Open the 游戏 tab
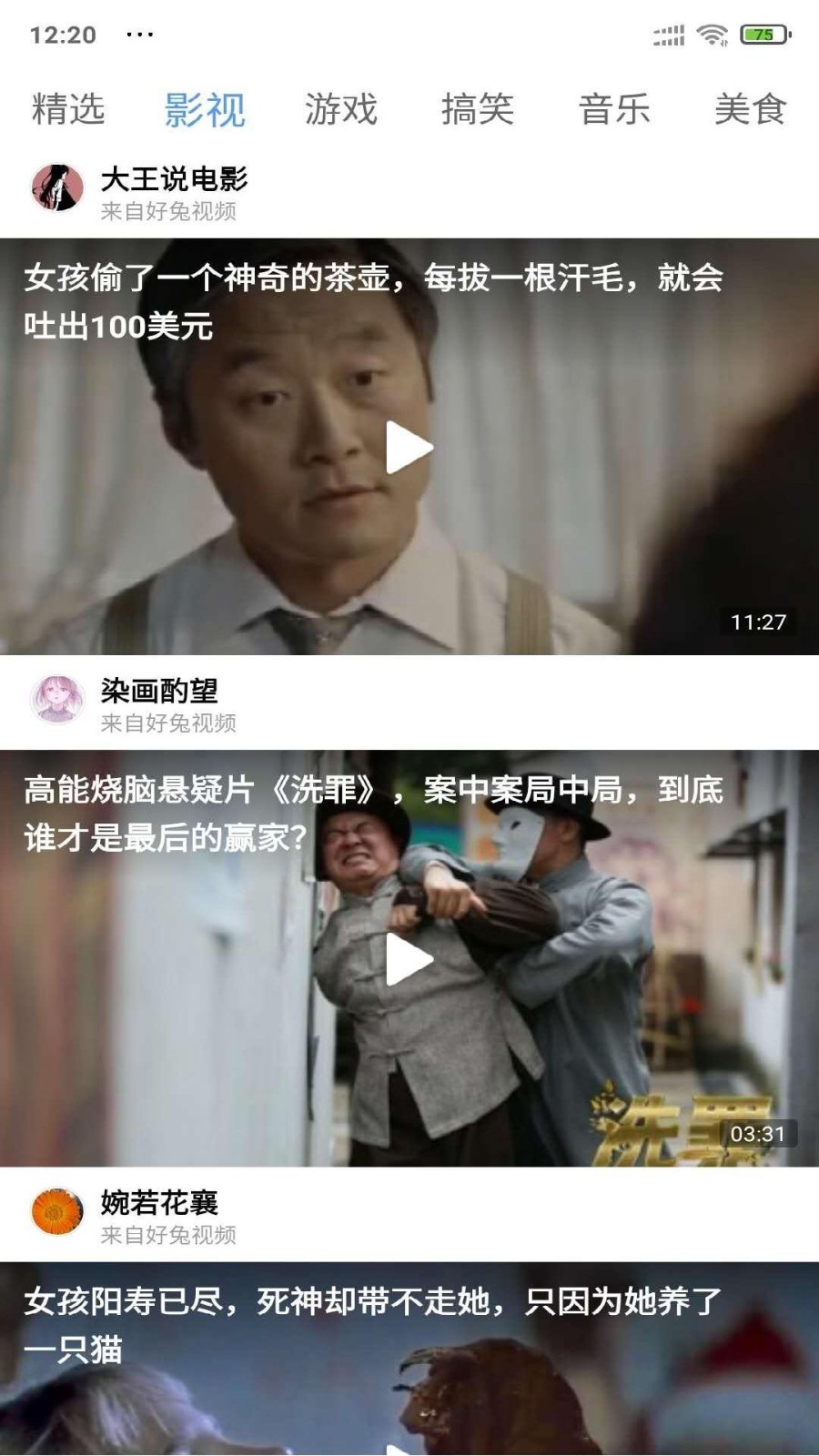The image size is (819, 1456). [341, 109]
